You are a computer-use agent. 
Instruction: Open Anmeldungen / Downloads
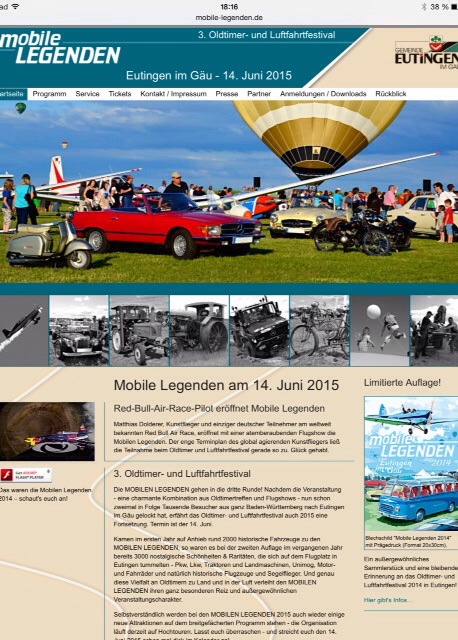click(x=323, y=94)
